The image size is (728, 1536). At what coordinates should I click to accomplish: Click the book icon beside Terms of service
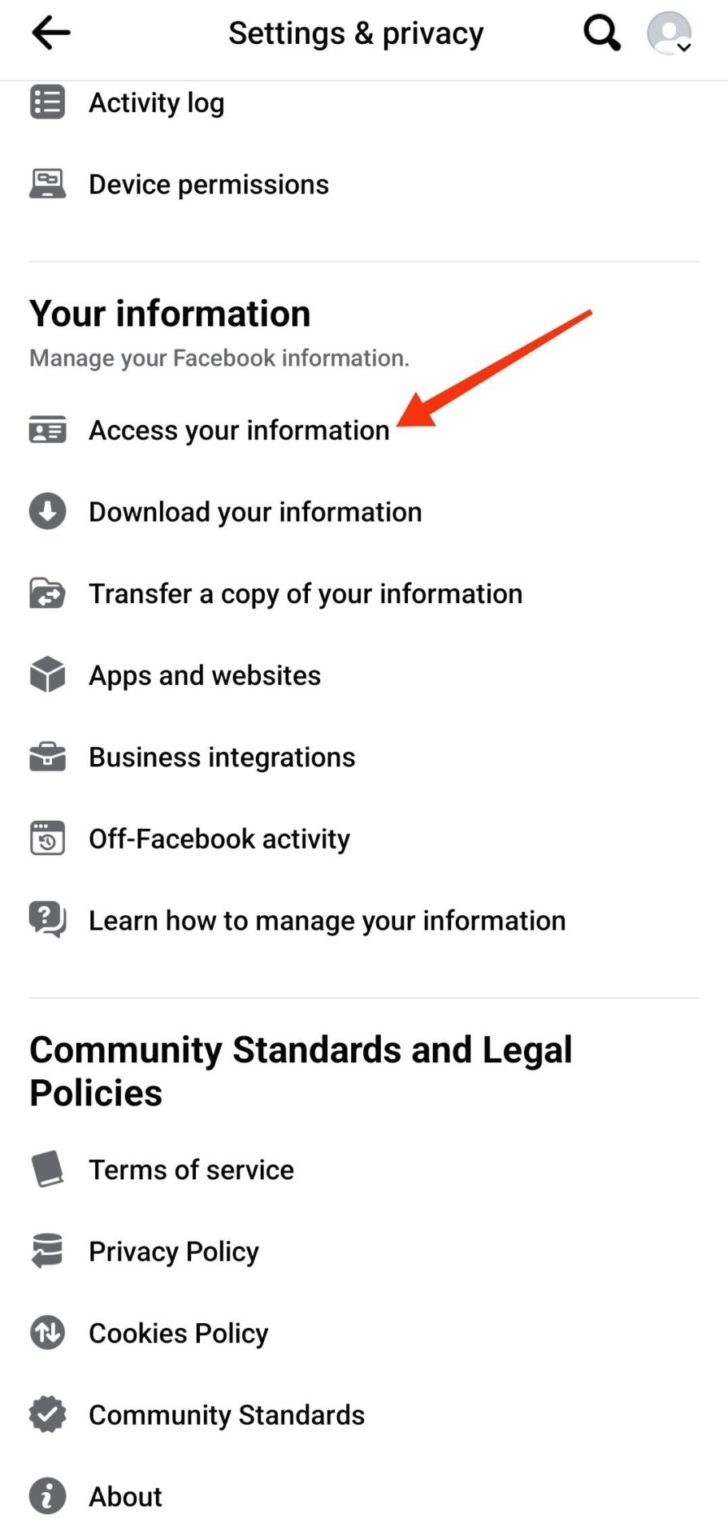(46, 1169)
